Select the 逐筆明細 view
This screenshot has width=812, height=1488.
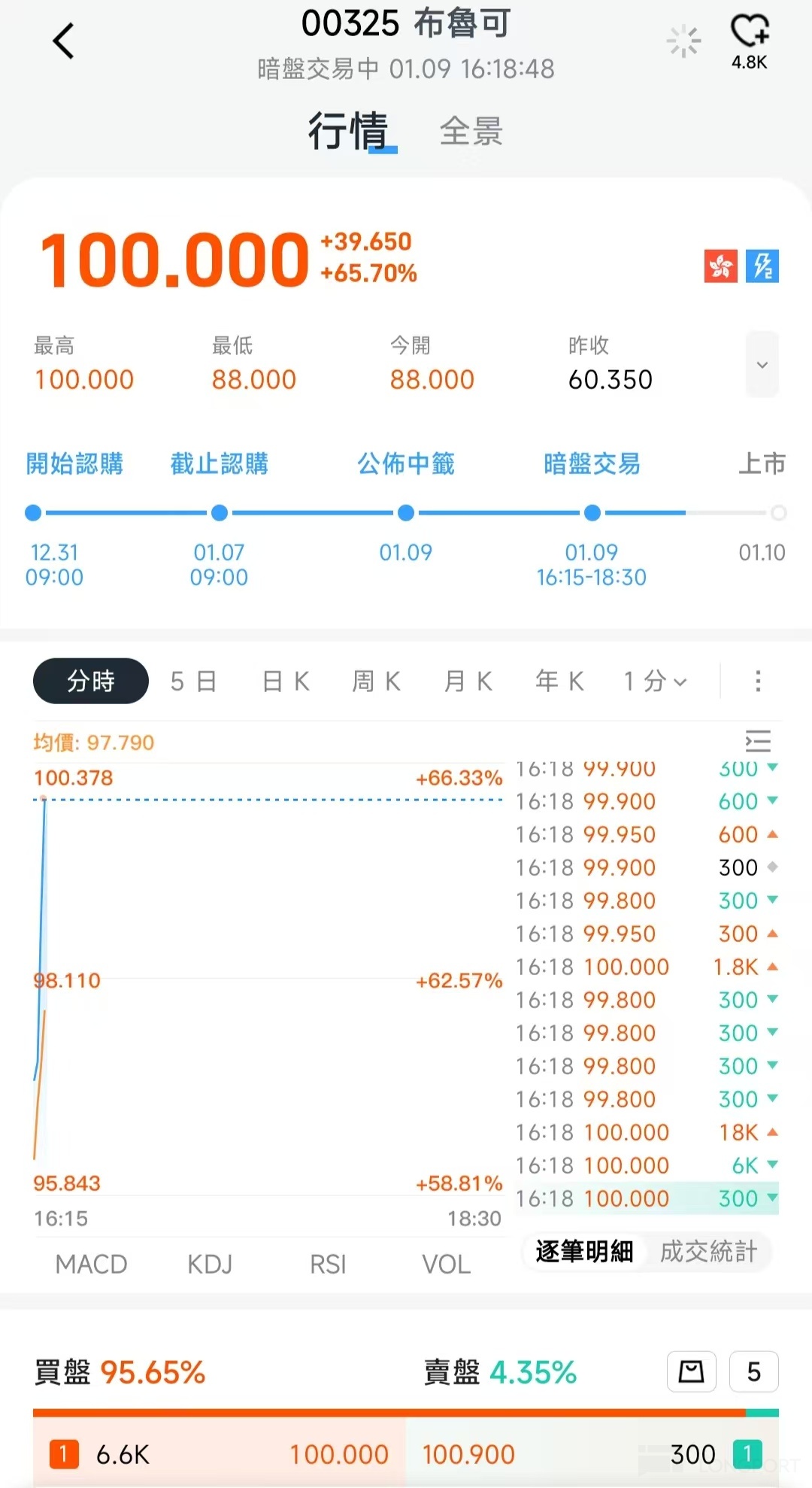coord(584,1252)
